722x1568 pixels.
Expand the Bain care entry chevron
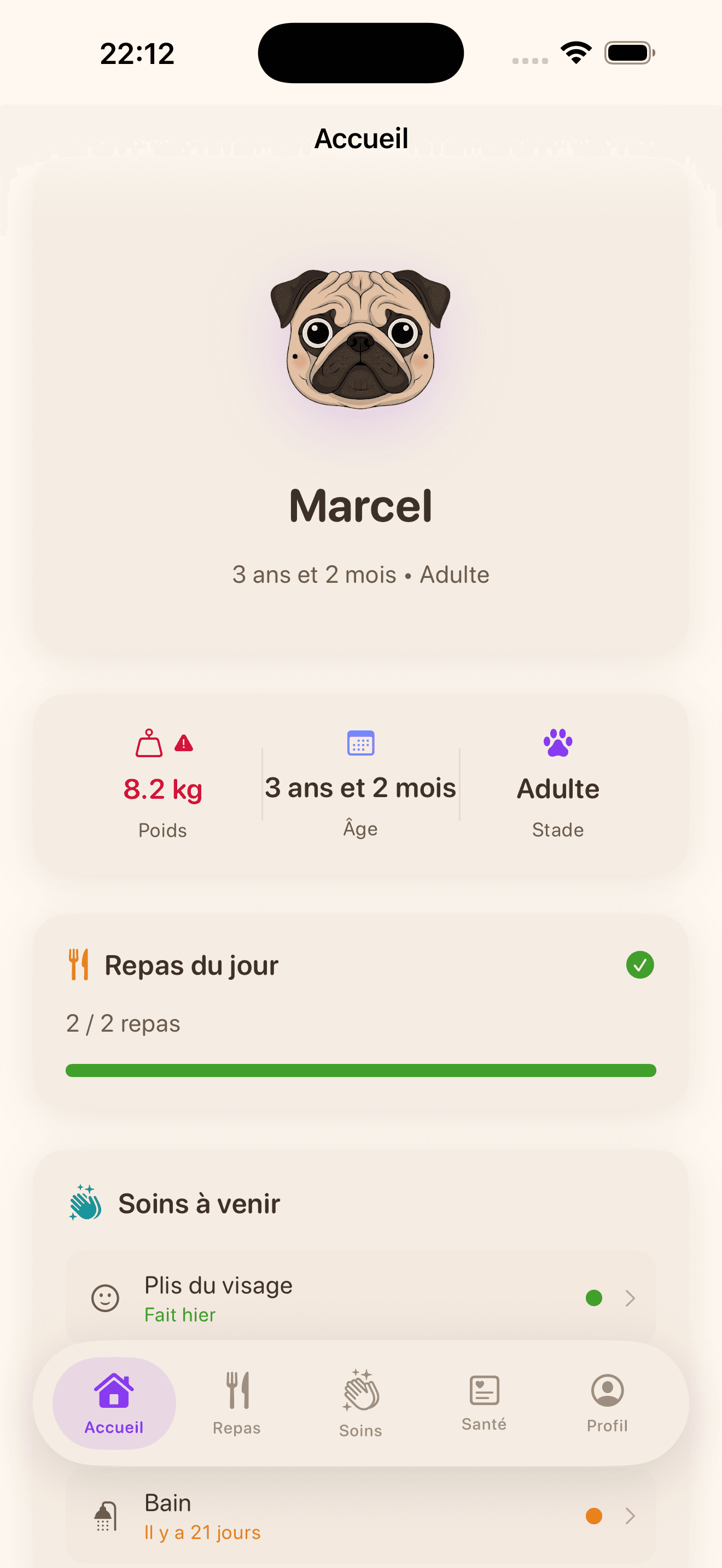point(630,1516)
